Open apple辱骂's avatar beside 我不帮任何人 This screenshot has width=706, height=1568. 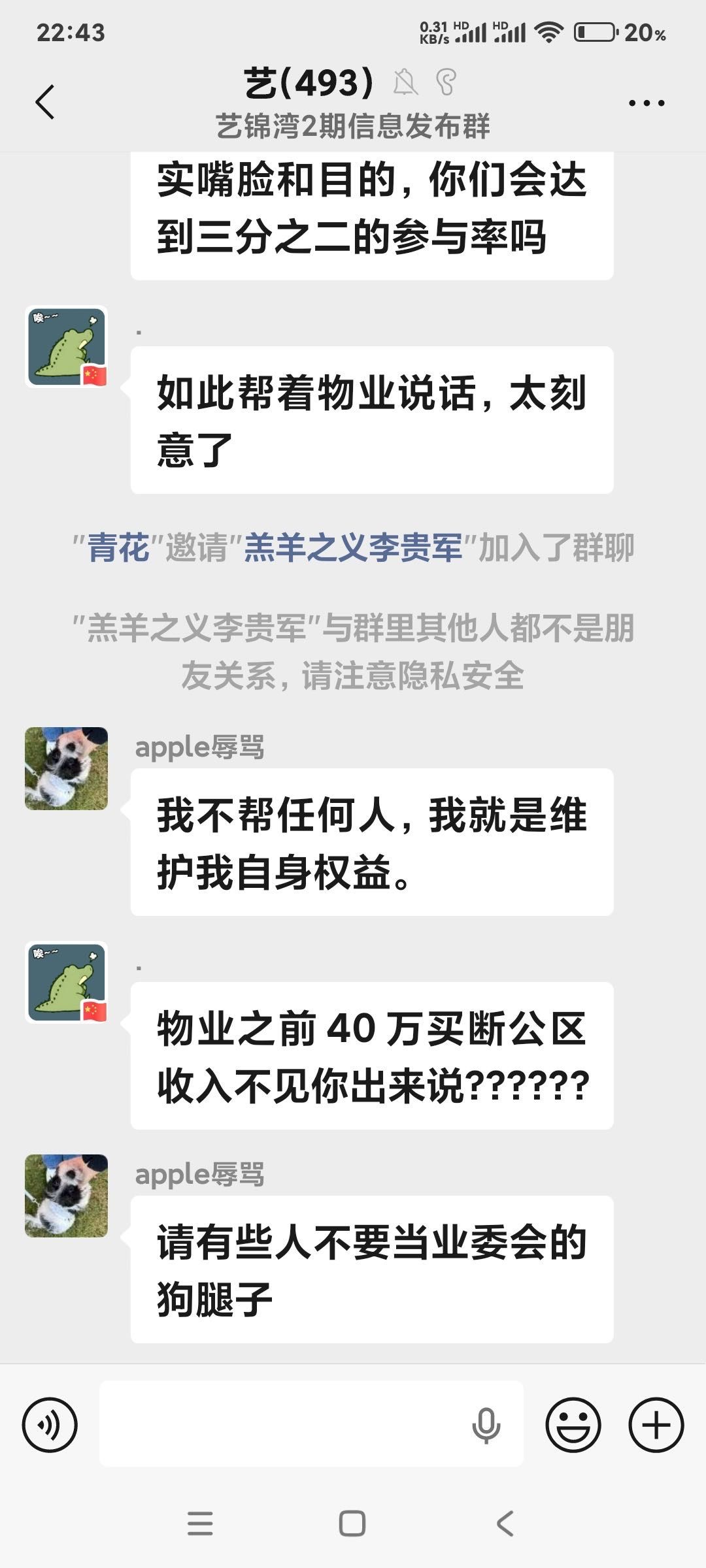[x=66, y=768]
